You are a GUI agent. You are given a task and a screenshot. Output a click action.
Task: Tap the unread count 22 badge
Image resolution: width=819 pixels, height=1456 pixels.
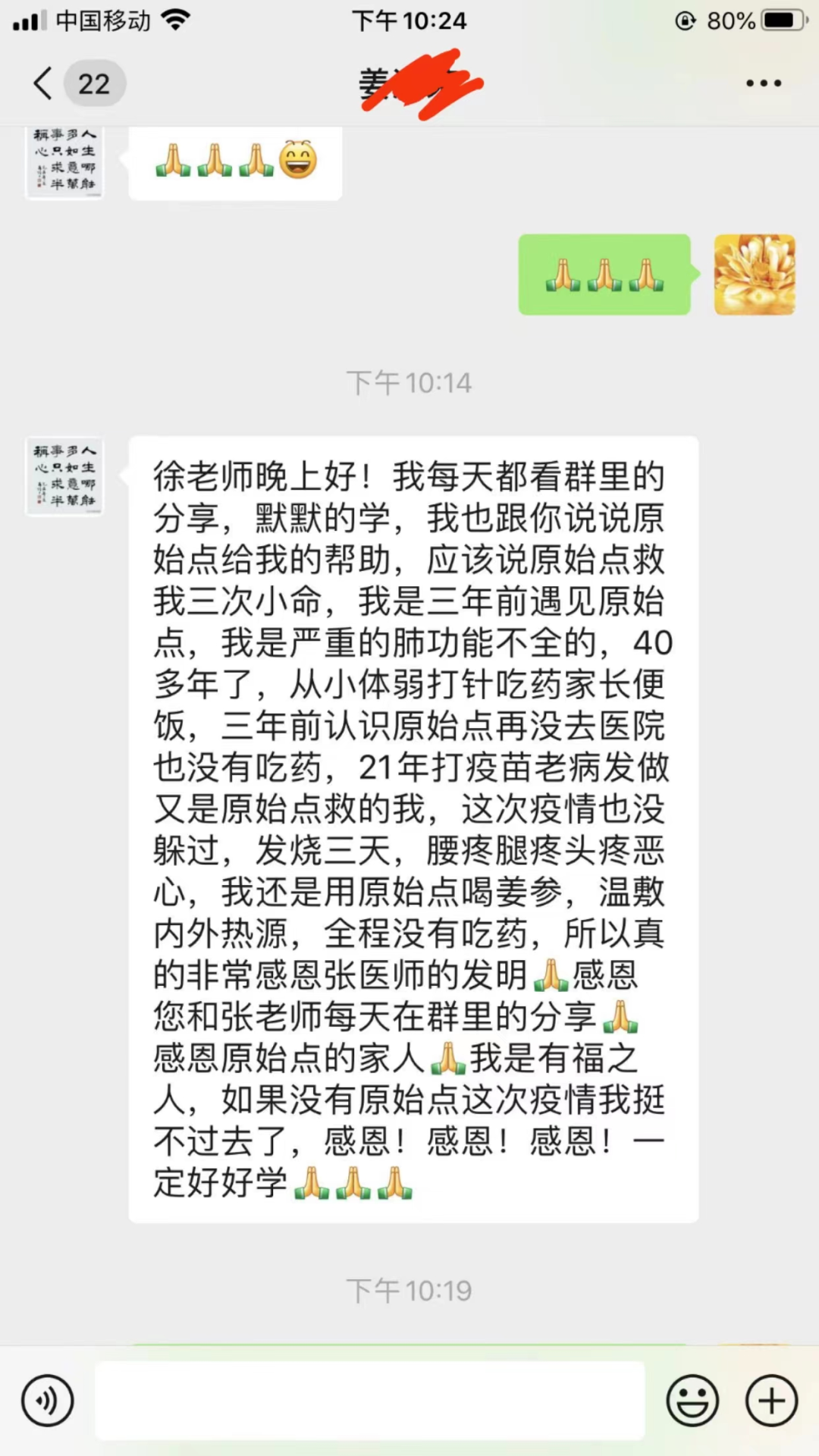pos(94,83)
